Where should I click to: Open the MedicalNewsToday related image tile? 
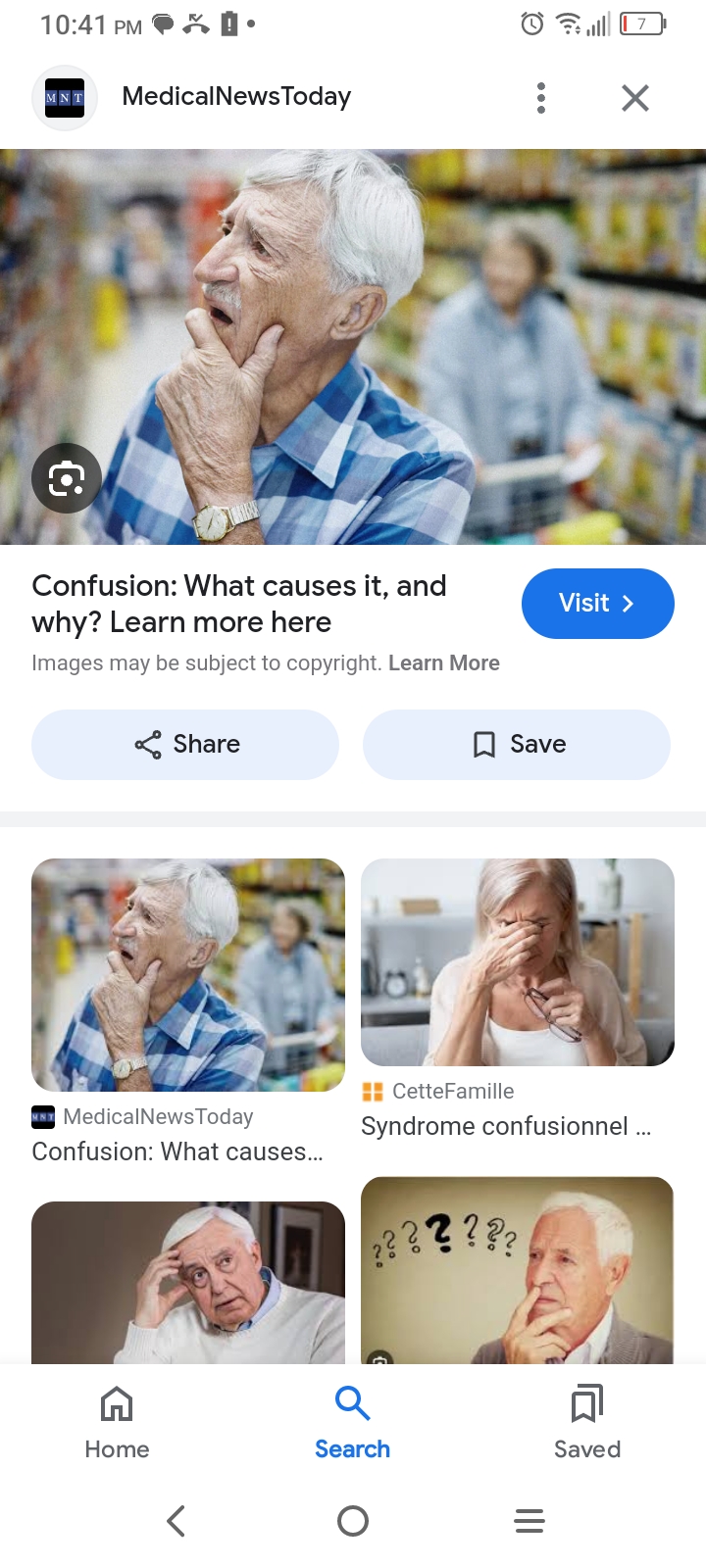pos(188,975)
